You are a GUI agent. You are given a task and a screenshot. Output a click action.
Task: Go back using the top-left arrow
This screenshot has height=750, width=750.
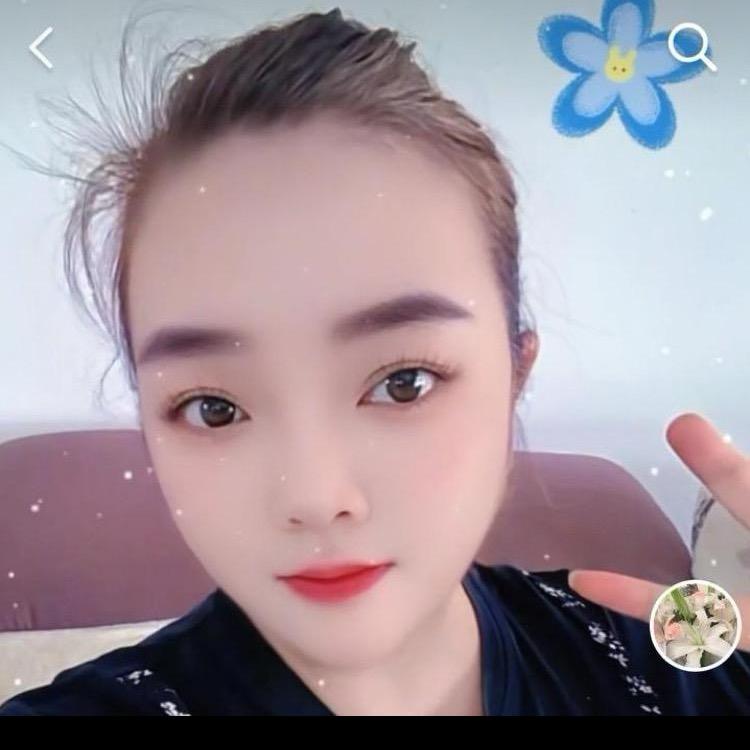point(41,48)
